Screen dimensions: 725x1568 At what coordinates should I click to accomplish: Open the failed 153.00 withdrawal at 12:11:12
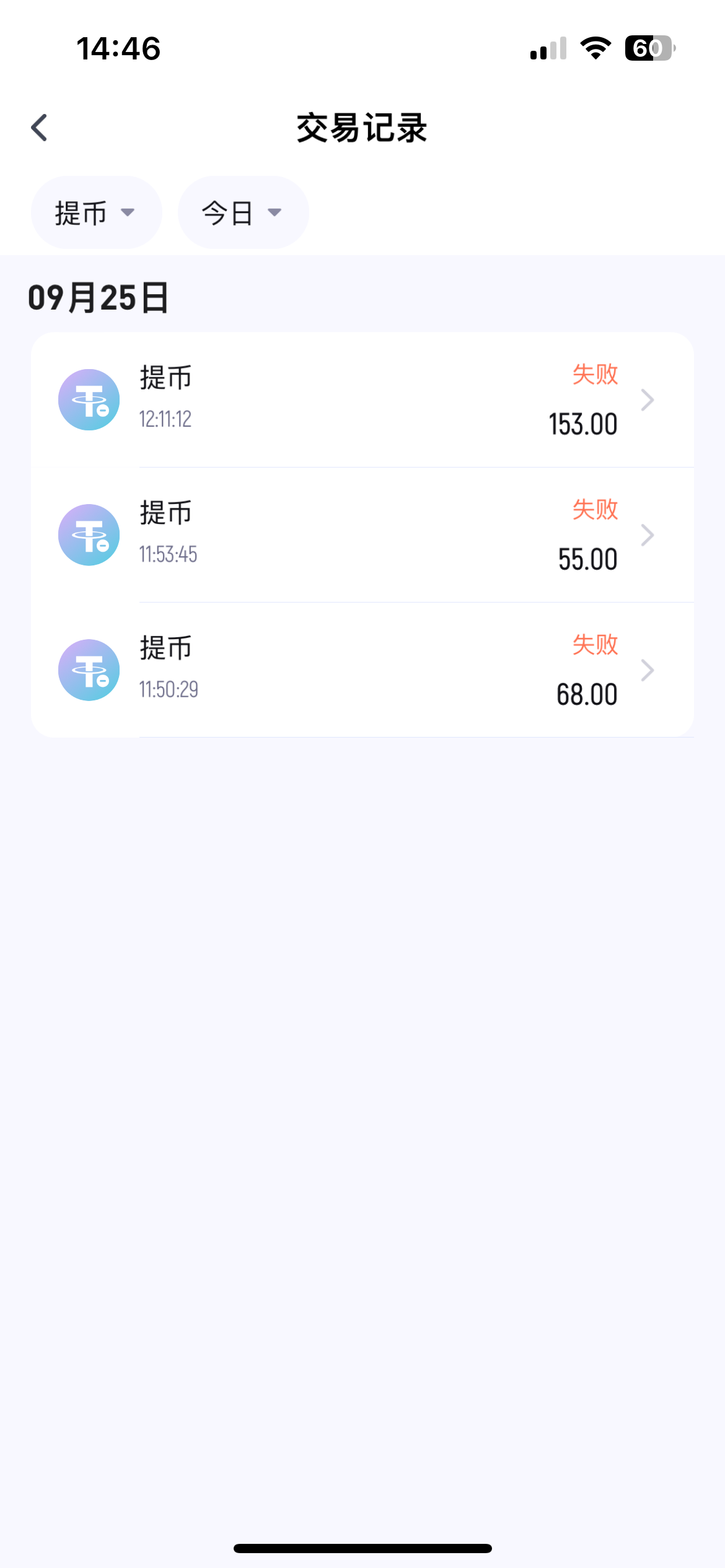click(x=362, y=400)
